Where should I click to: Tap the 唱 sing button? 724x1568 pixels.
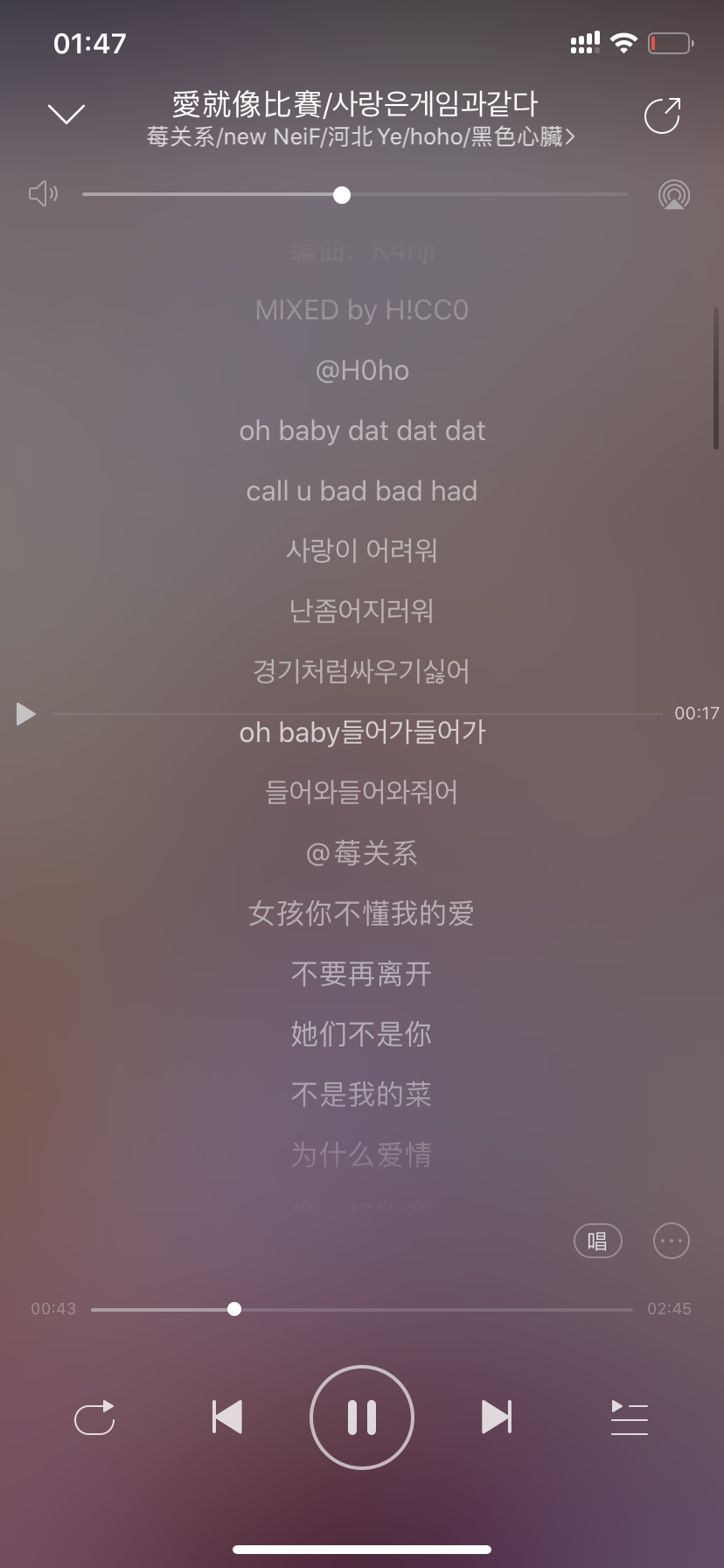(597, 1241)
